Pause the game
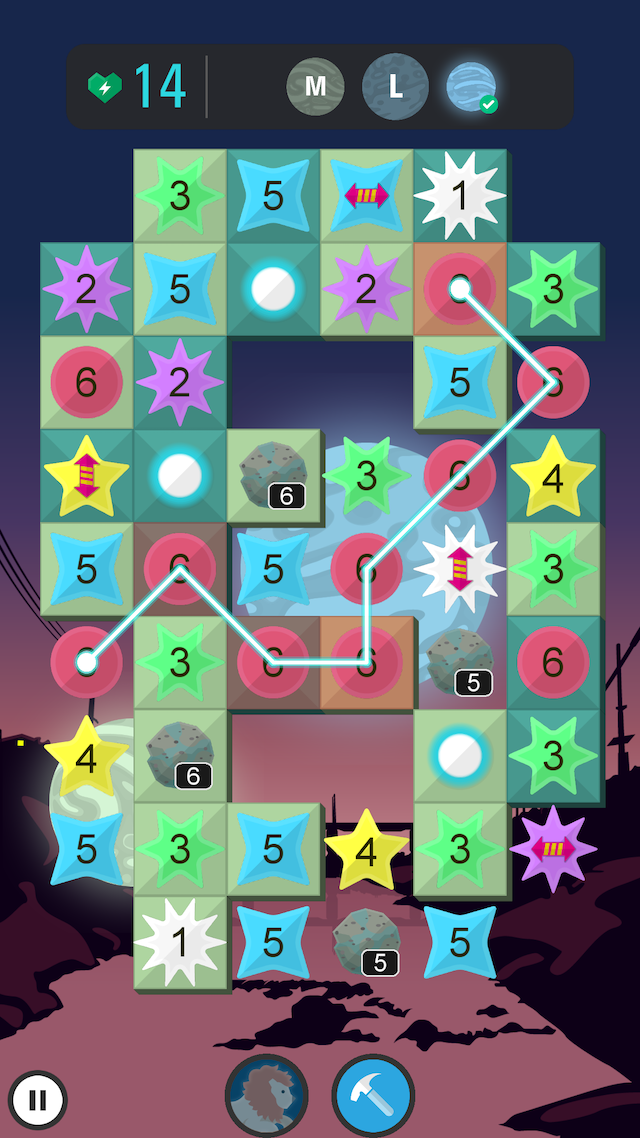640x1138 pixels. [38, 1100]
